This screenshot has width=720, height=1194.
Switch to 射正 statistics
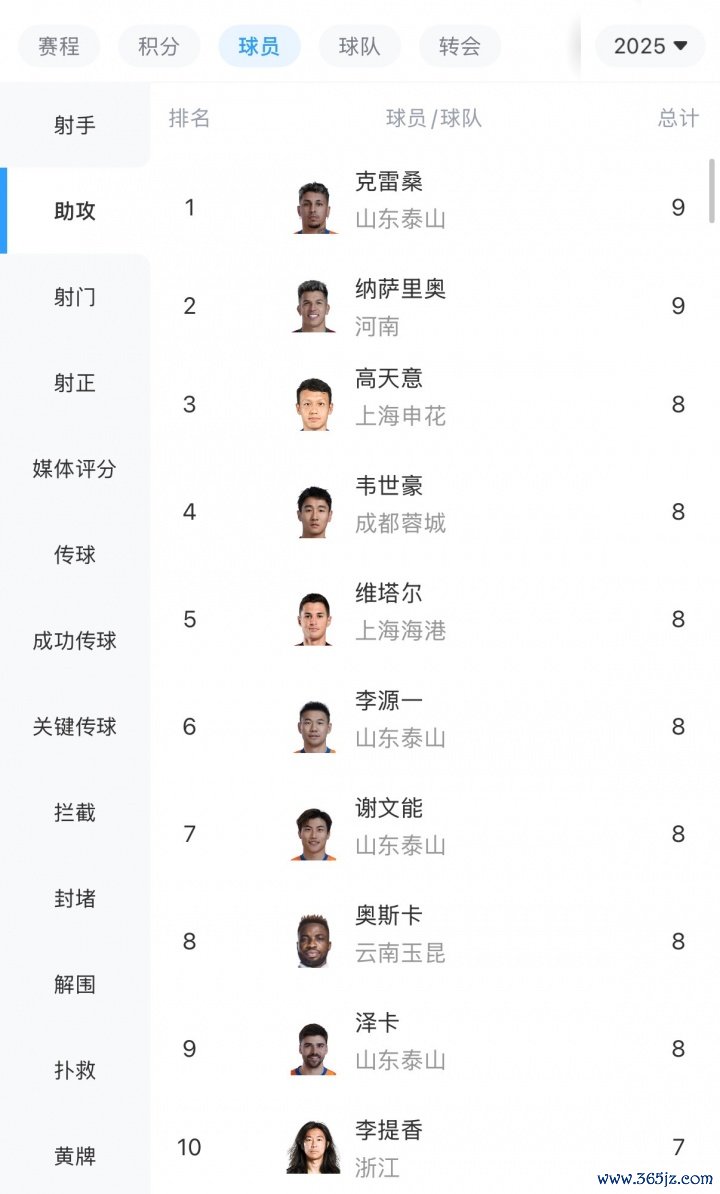[x=75, y=383]
